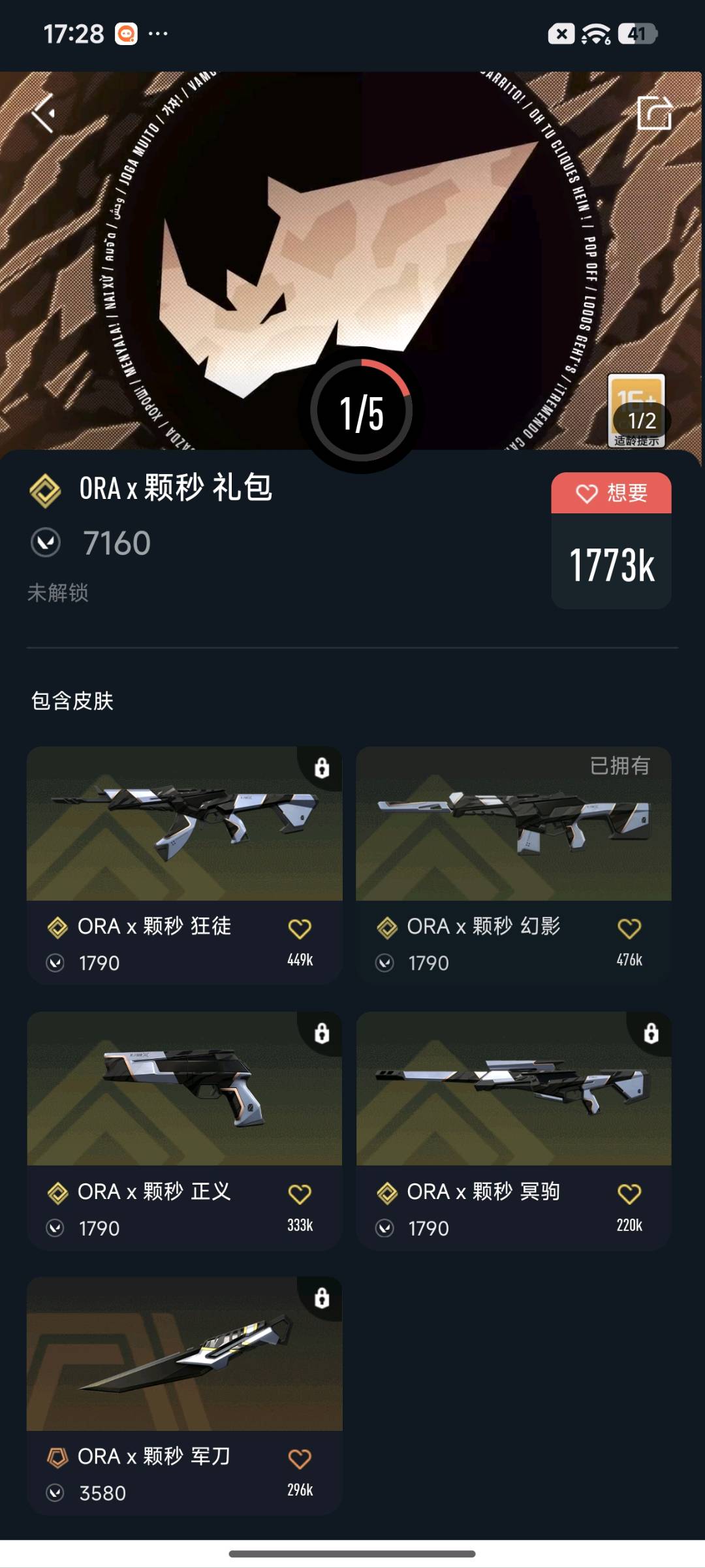The image size is (705, 1568).
Task: Like the 军刀 skin with its heart icon
Action: (x=300, y=1459)
